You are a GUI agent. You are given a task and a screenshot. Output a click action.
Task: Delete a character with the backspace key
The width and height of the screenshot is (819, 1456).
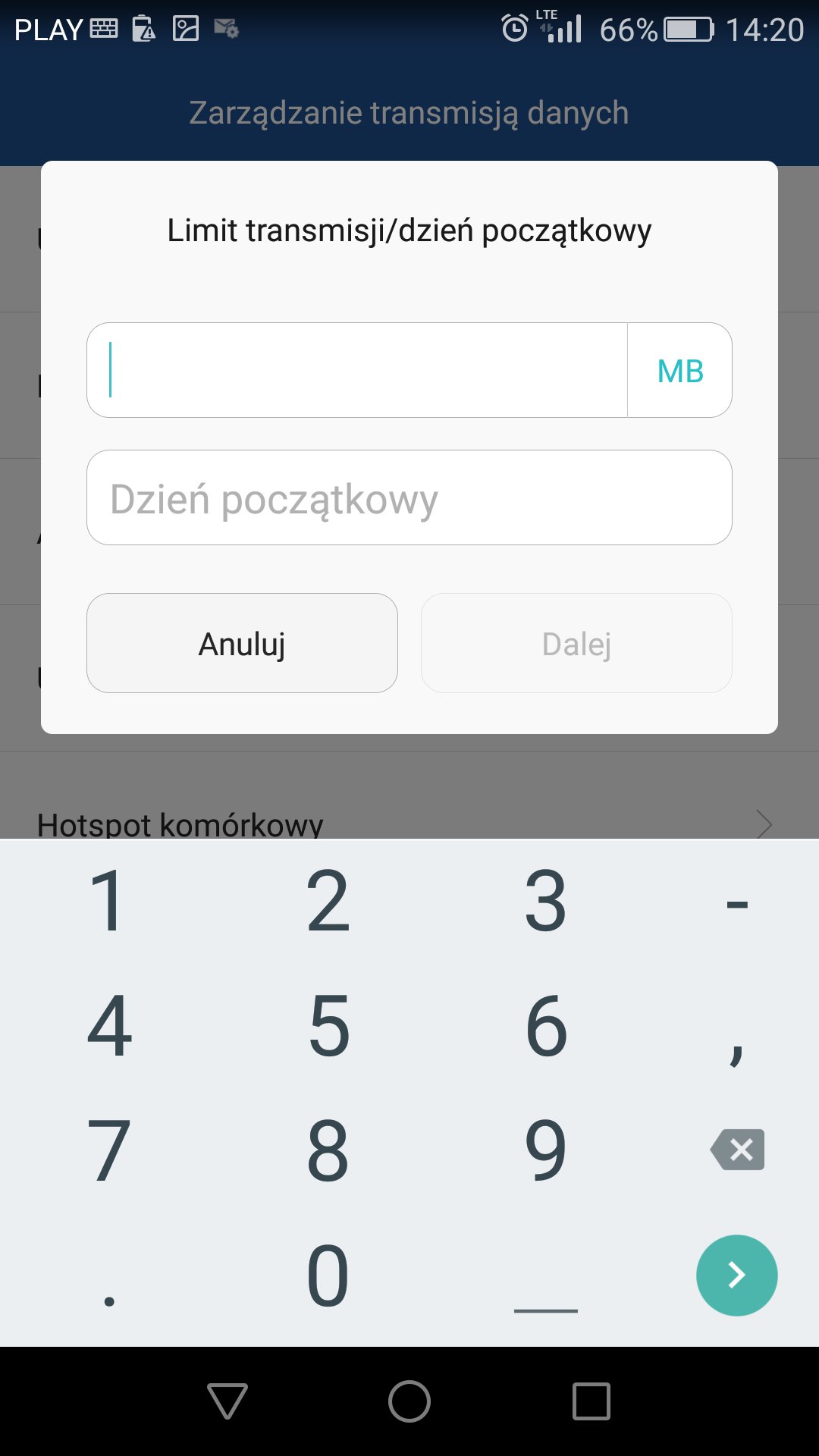pos(737,1150)
